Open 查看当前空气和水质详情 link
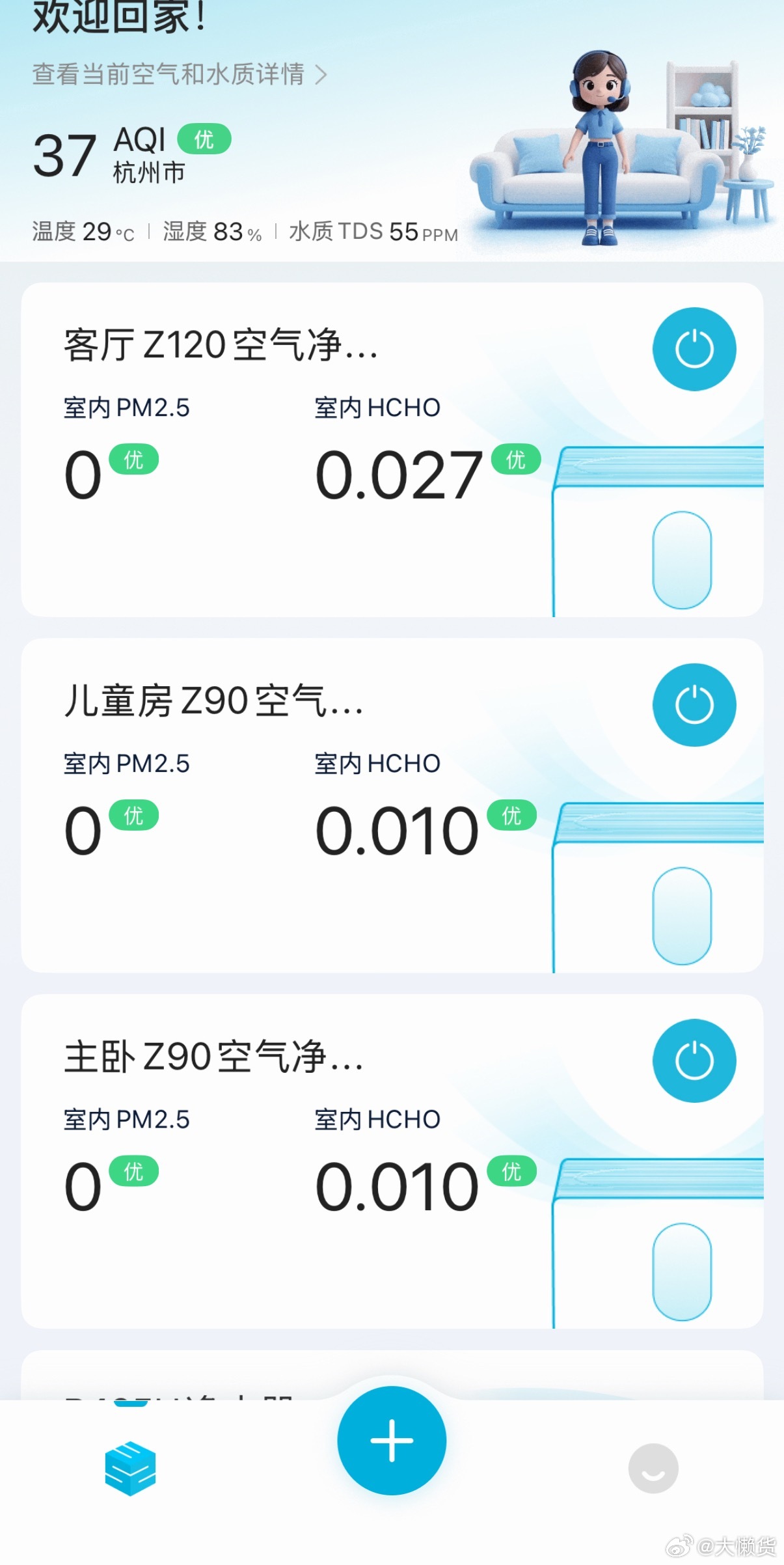Viewport: 784px width, 1565px height. tap(180, 74)
